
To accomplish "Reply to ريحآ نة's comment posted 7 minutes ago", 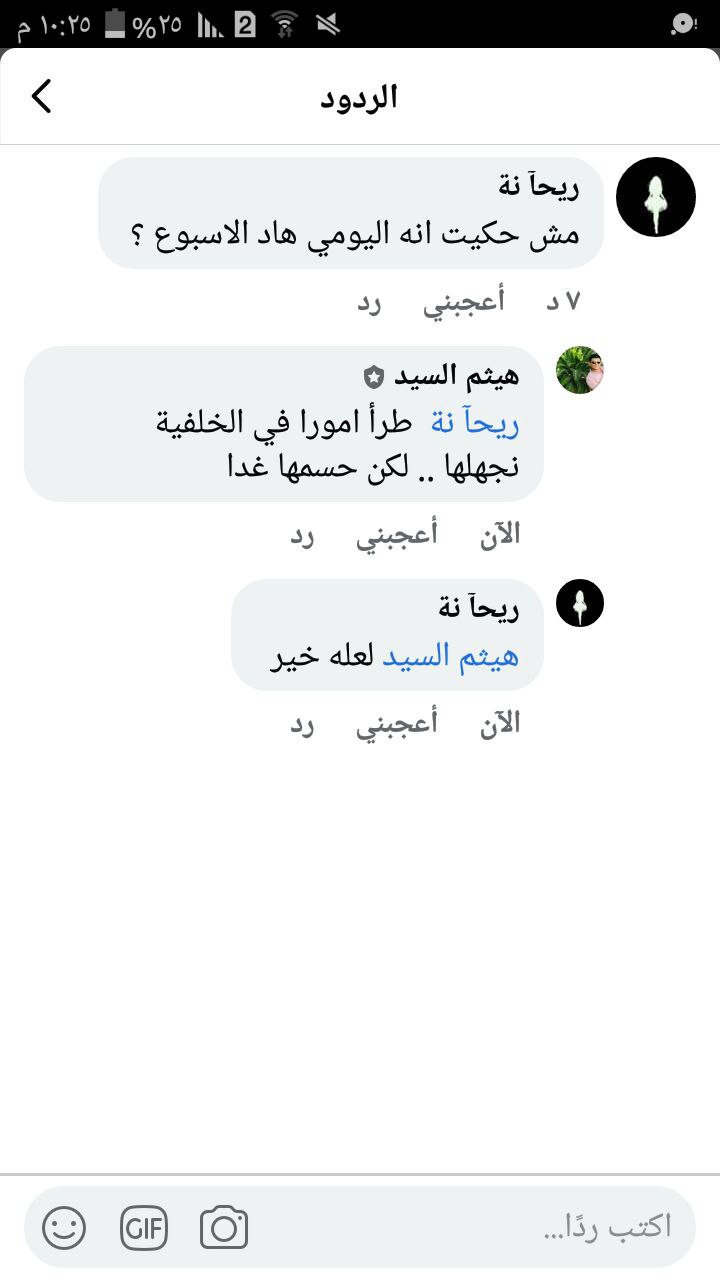I will click(x=371, y=304).
